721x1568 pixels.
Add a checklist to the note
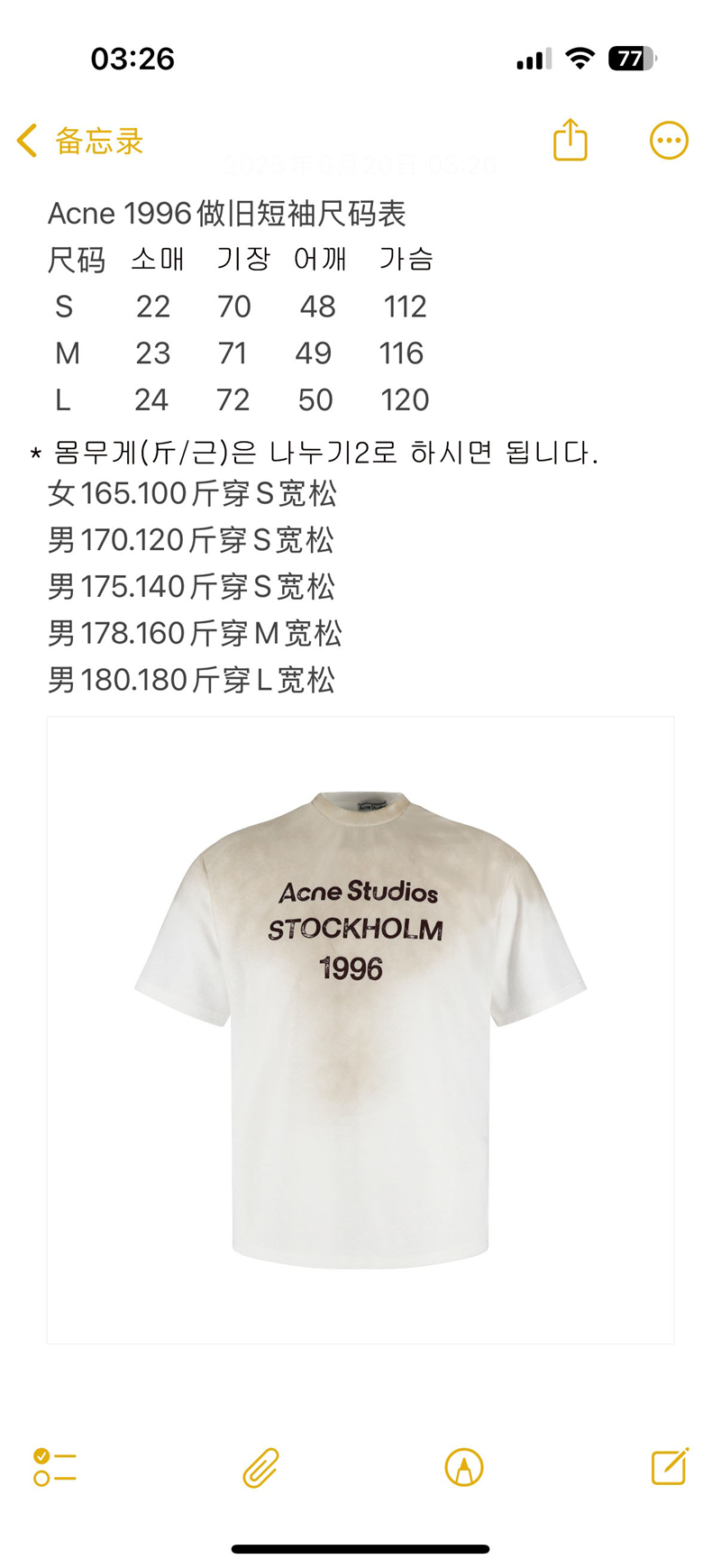click(x=54, y=1467)
